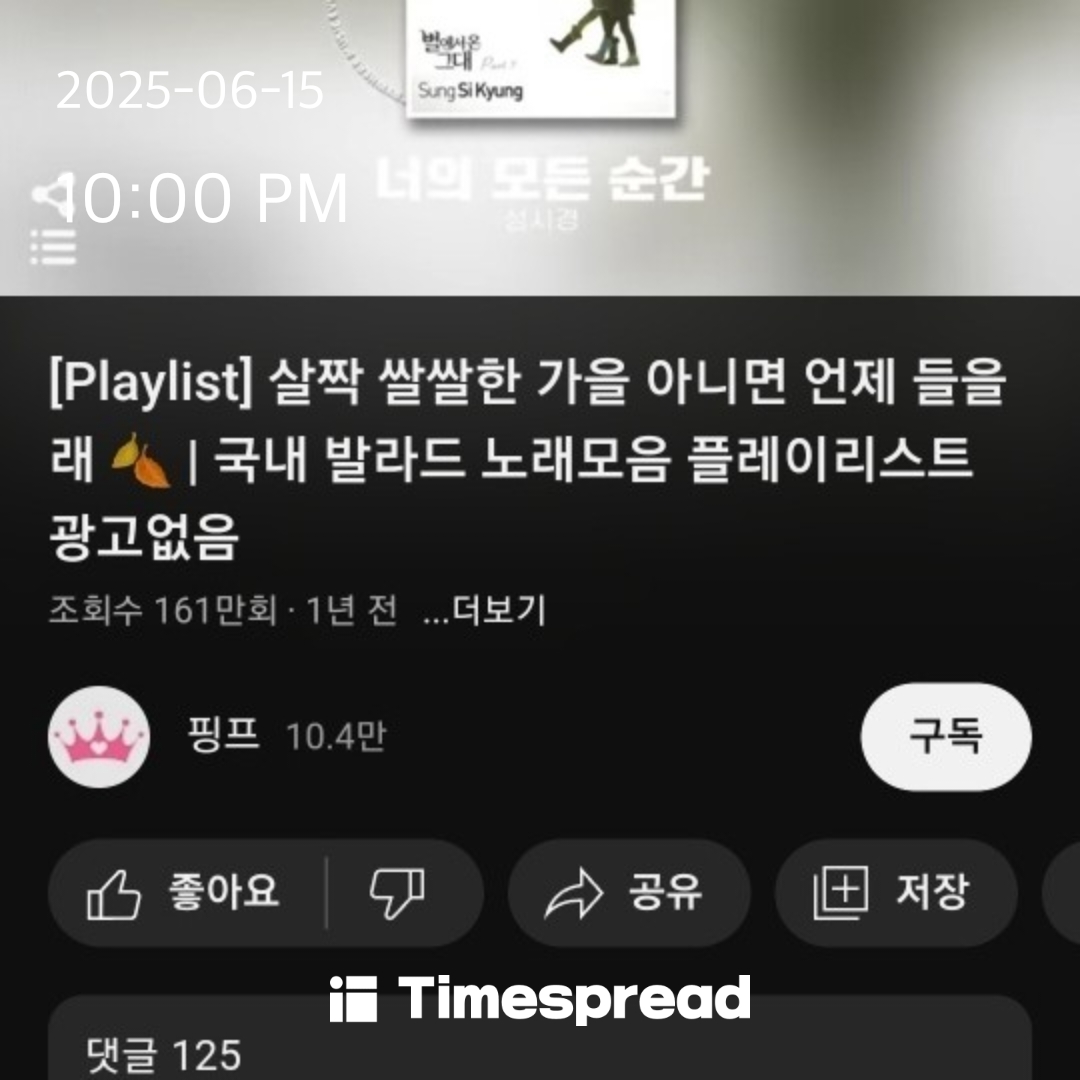1080x1080 pixels.
Task: Open the 핑프 channel avatar
Action: [99, 737]
